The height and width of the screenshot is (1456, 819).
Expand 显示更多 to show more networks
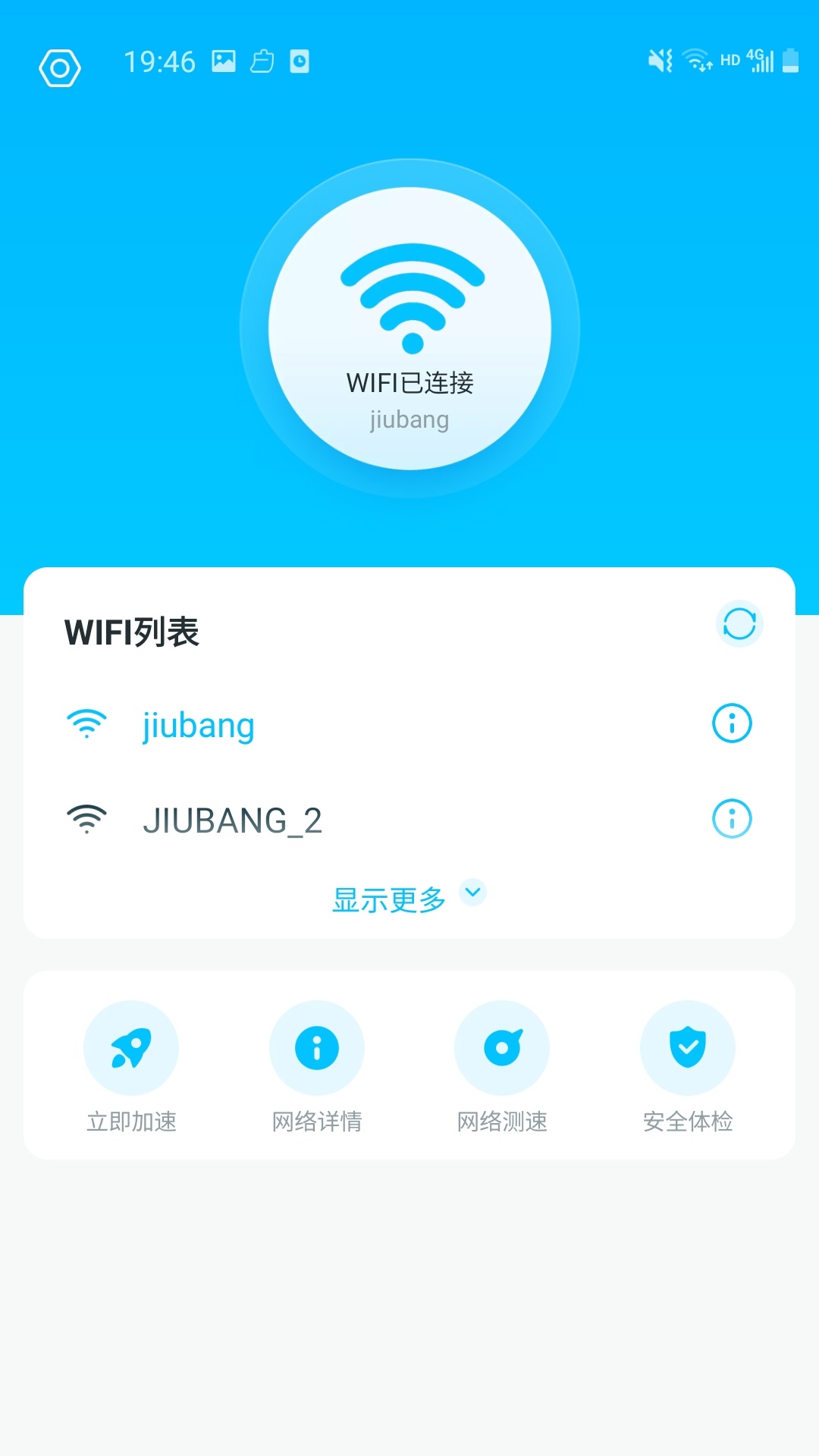[x=408, y=899]
